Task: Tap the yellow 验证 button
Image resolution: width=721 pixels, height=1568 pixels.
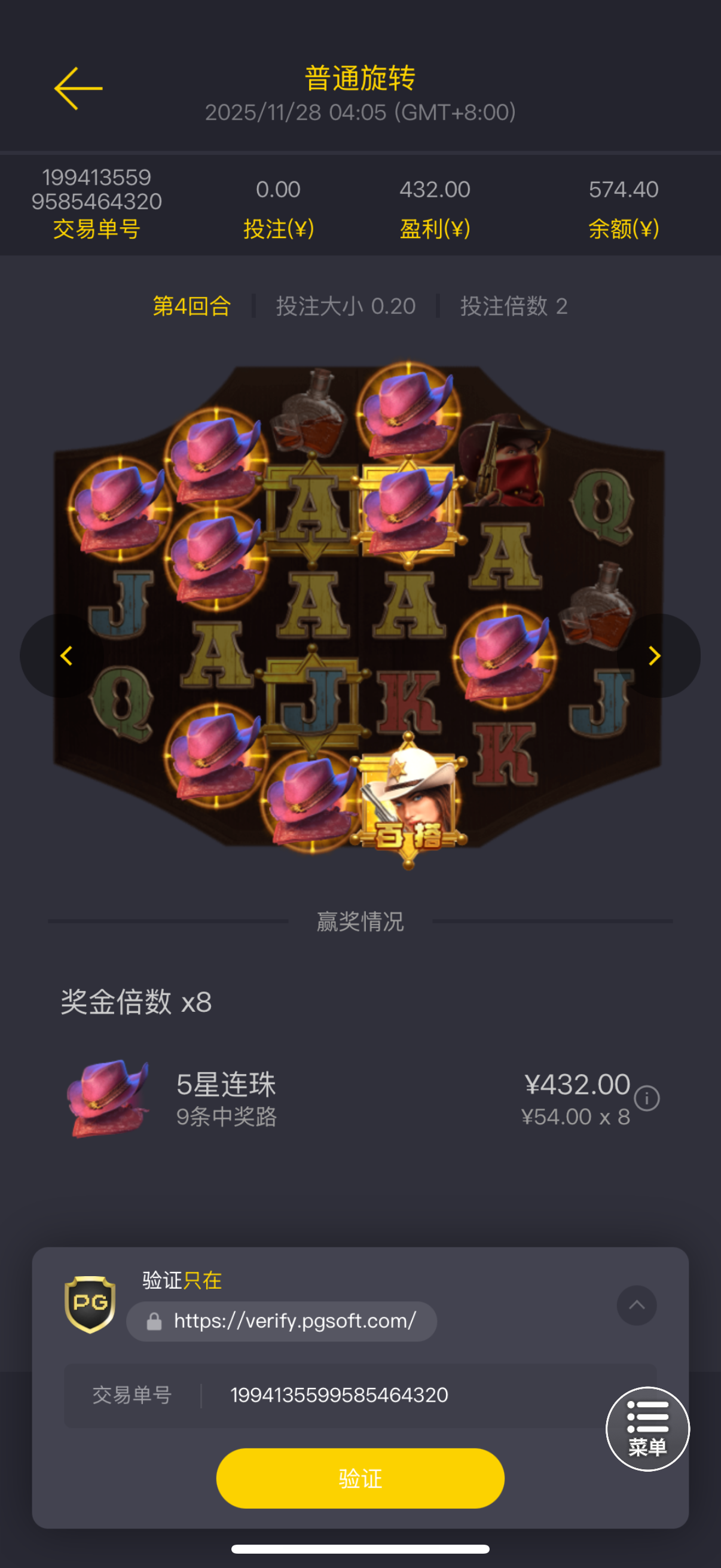Action: pyautogui.click(x=360, y=1478)
